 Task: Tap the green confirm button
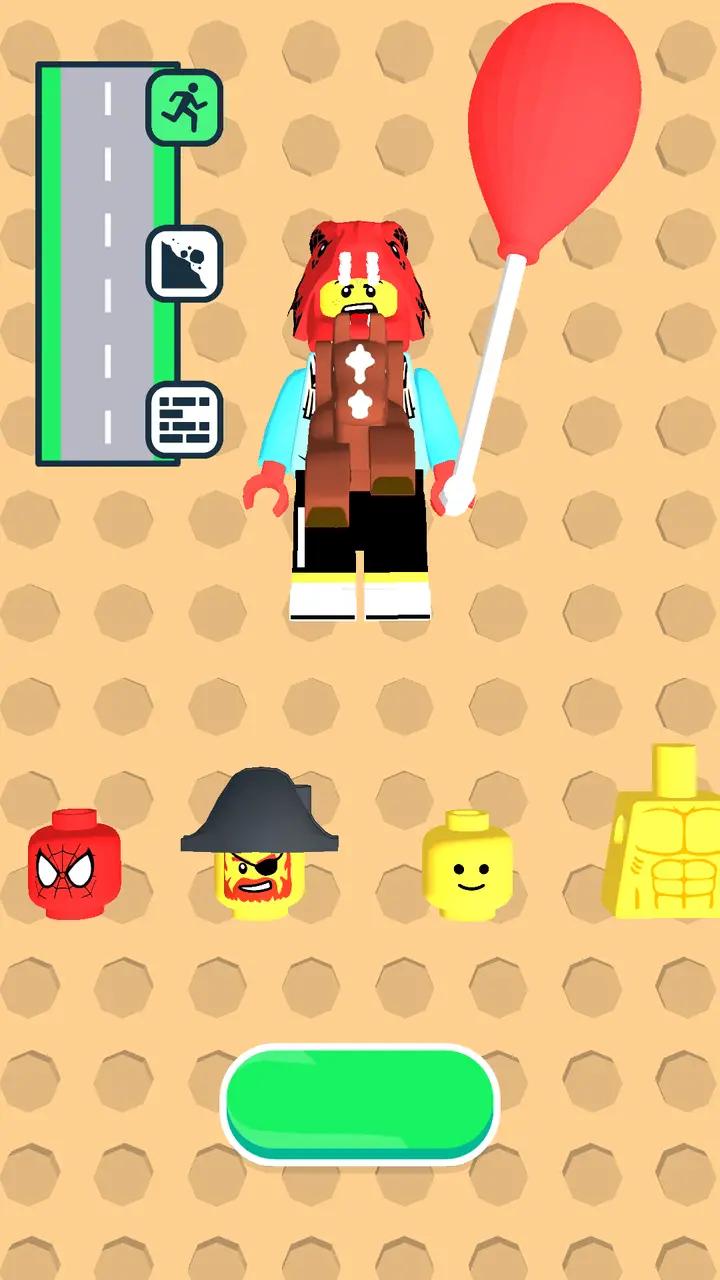tap(359, 1104)
